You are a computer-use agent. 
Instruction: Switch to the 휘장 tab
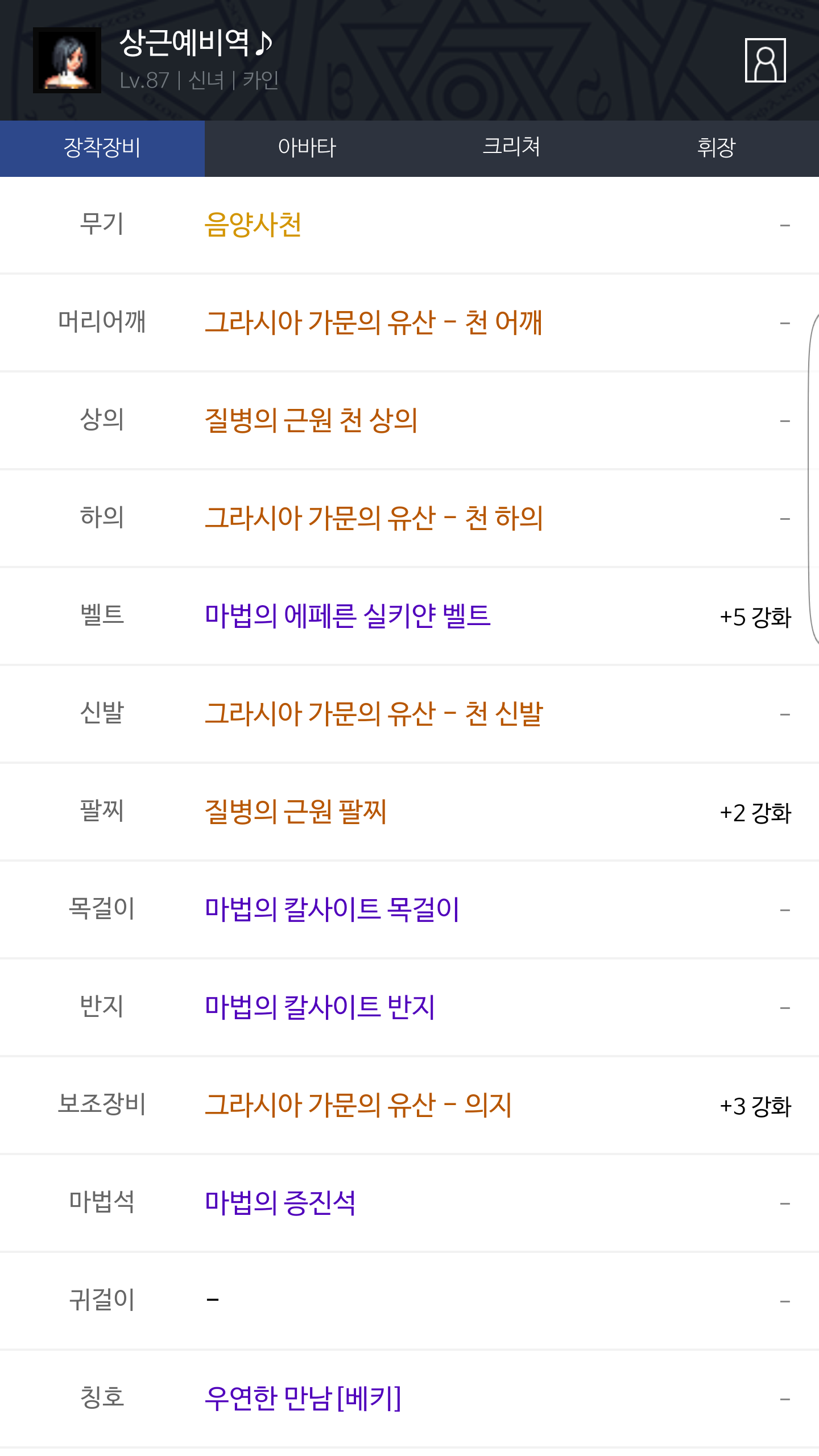click(x=716, y=148)
